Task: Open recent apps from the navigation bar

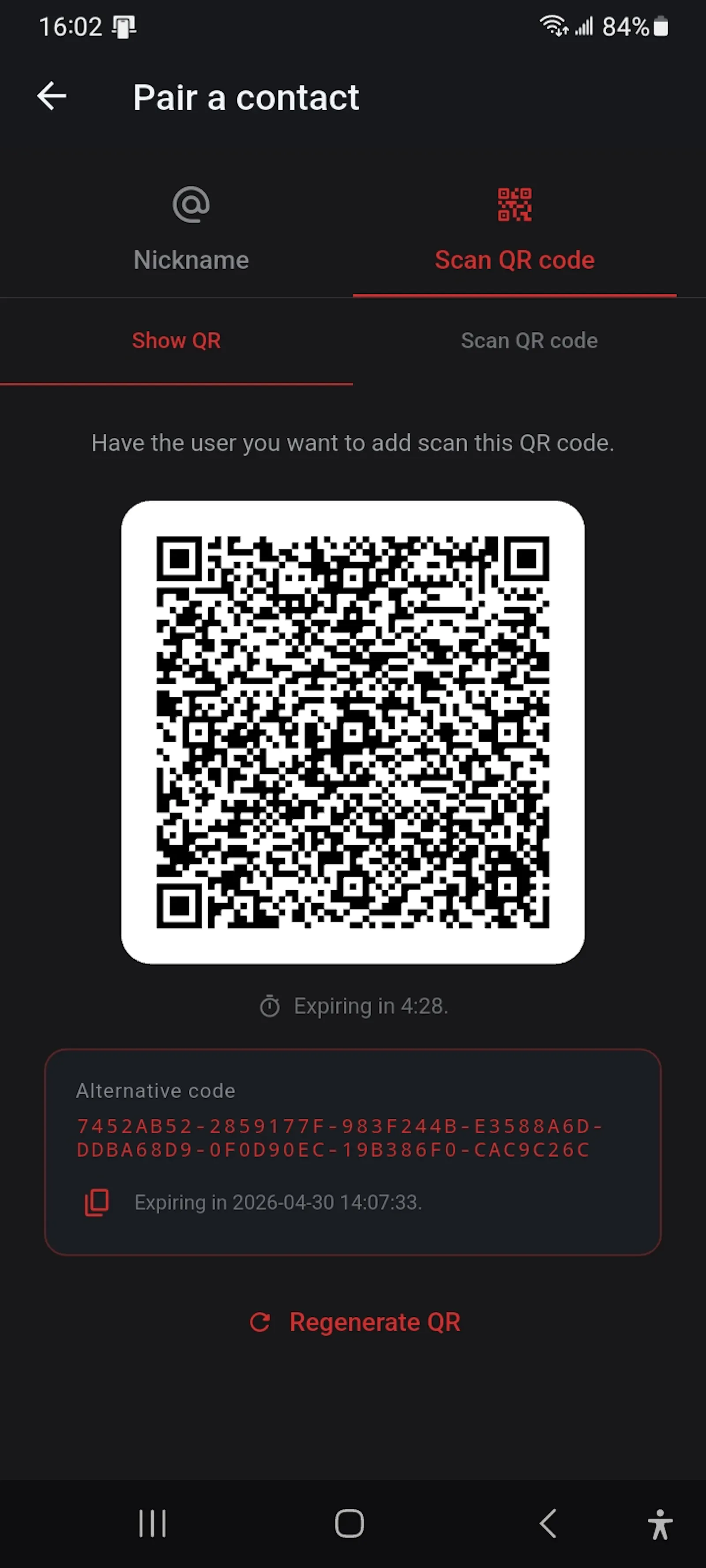Action: 152,1523
